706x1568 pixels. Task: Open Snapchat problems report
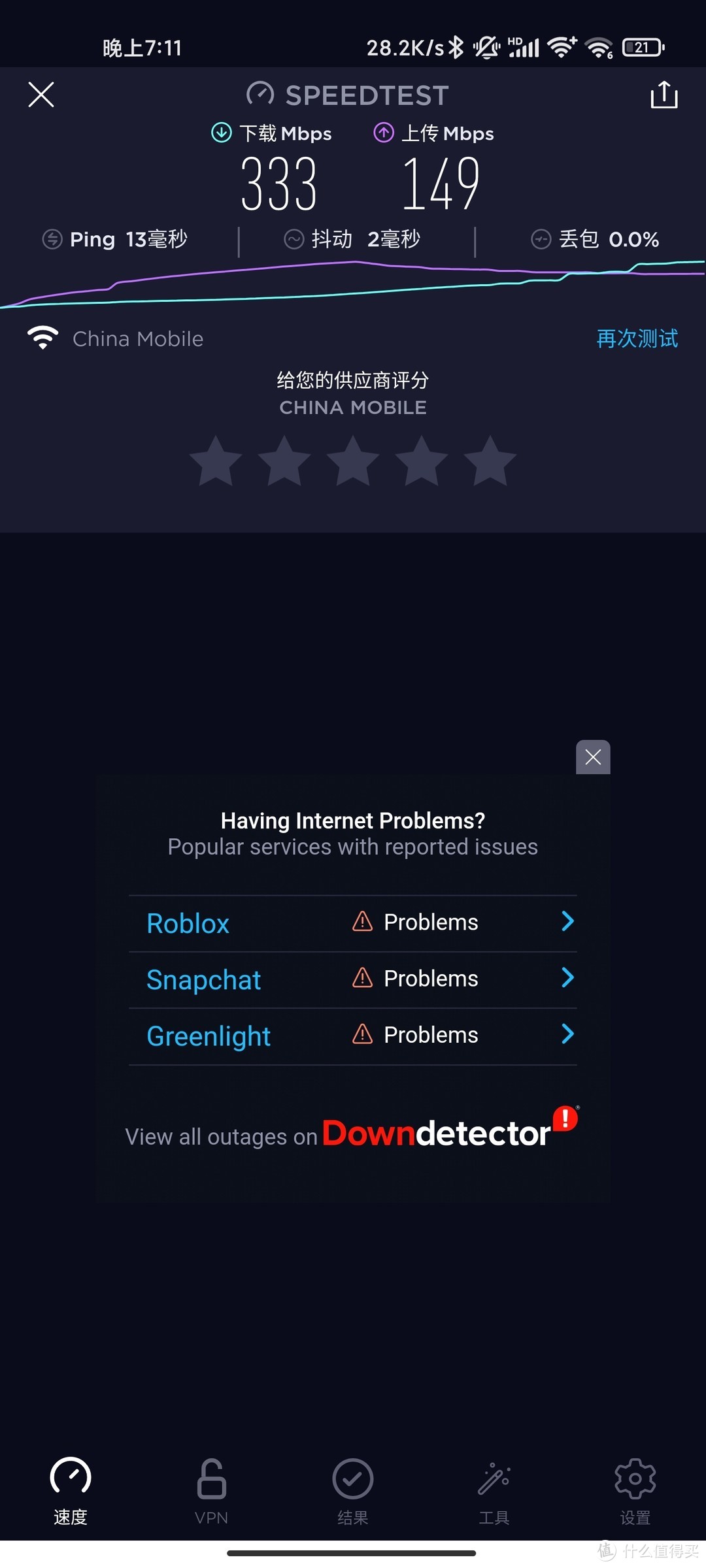click(x=353, y=979)
